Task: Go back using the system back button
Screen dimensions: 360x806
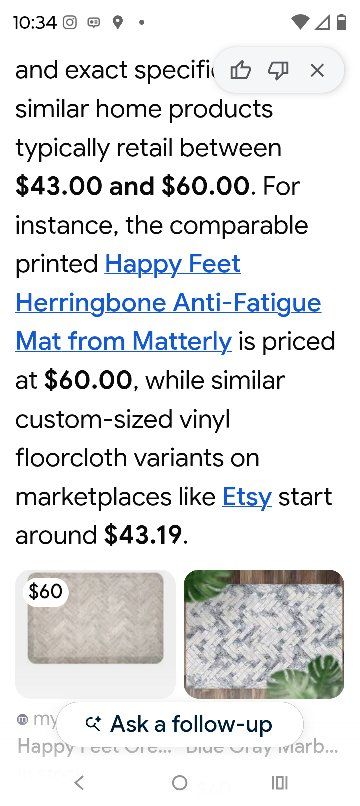Action: coord(79,783)
